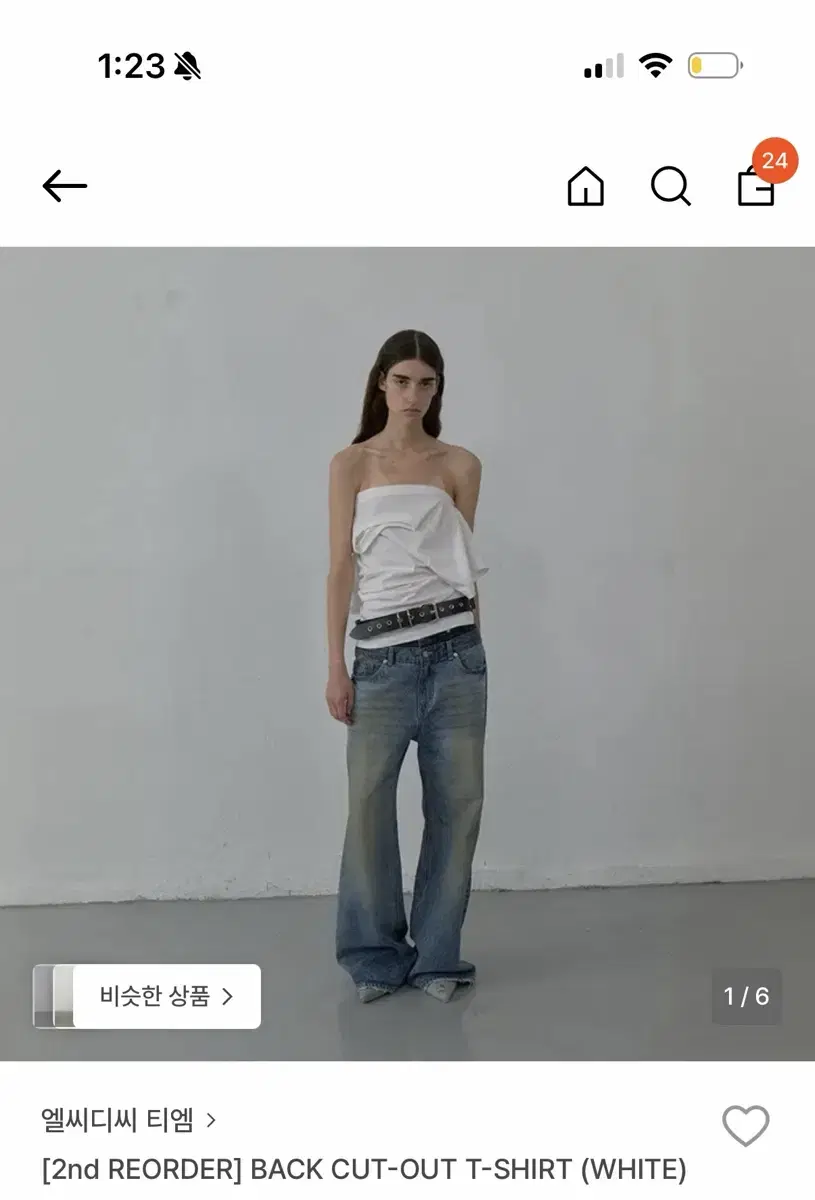Open search using the magnifier icon

click(x=672, y=185)
